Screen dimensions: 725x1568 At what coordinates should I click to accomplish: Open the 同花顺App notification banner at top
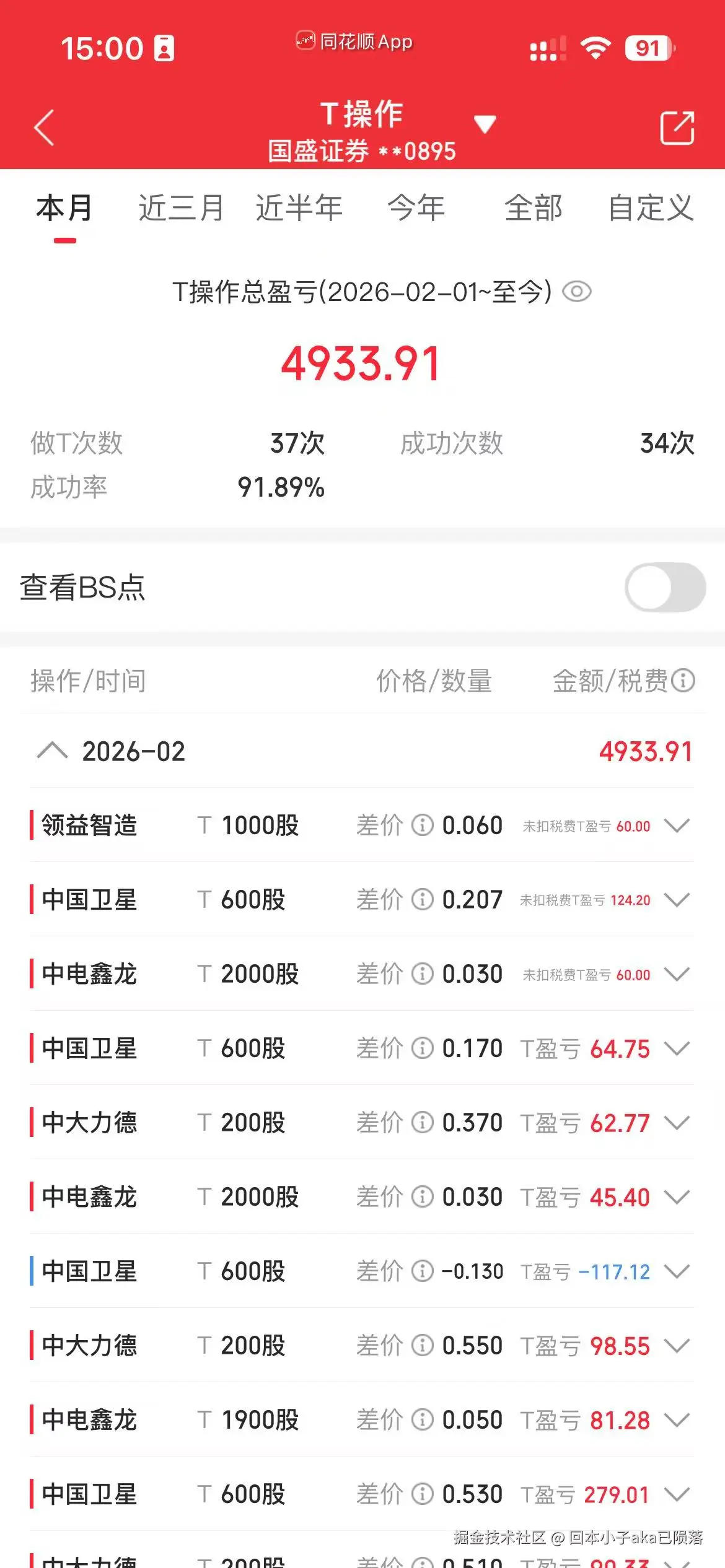pyautogui.click(x=355, y=41)
